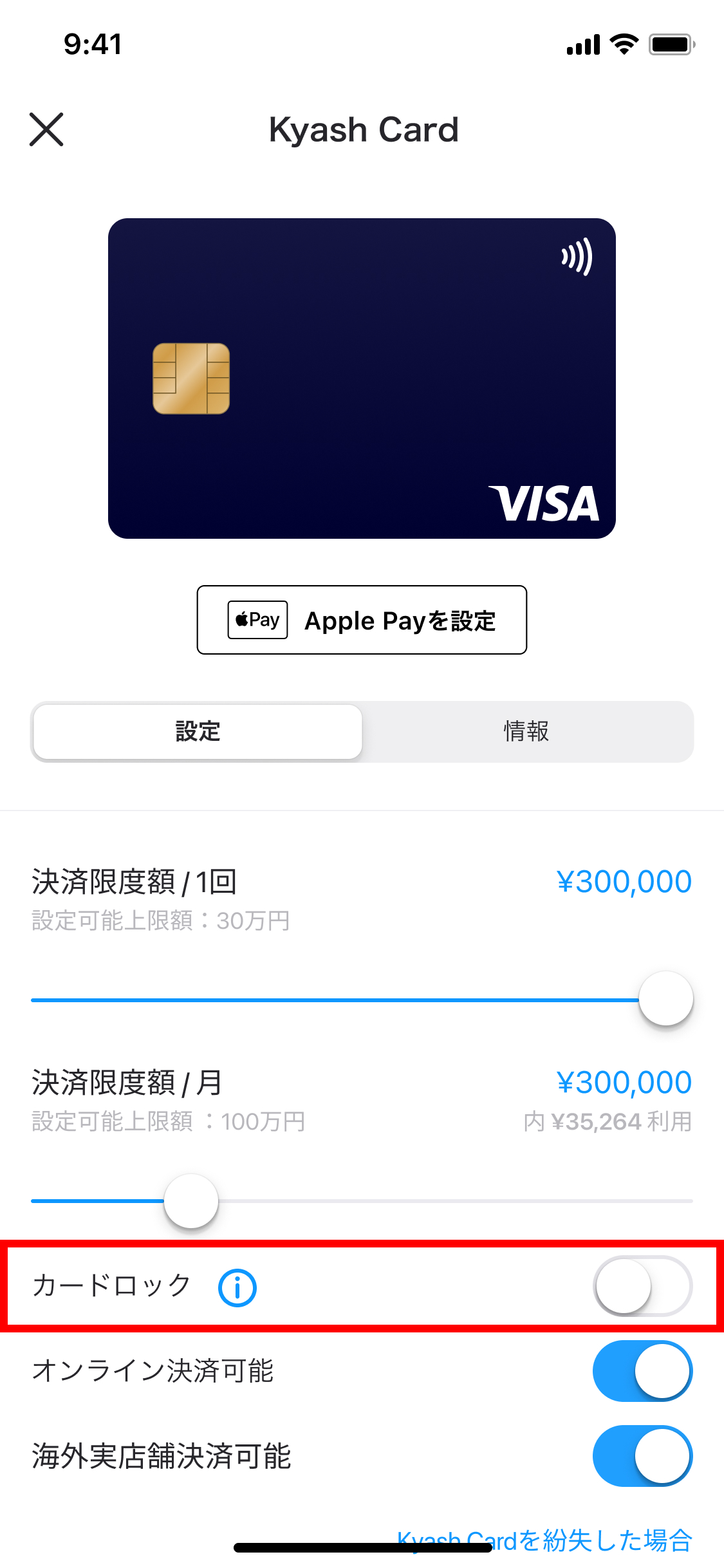
Task: Tap the per-payment limit slider
Action: pos(665,999)
